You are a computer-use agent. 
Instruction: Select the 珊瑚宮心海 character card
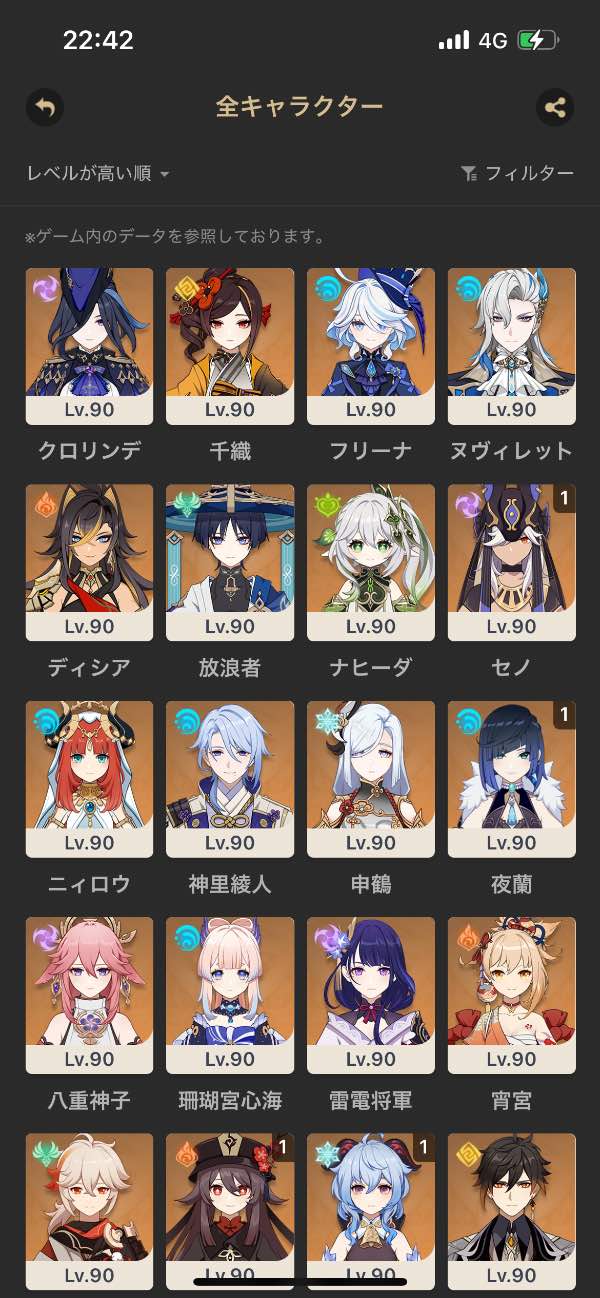(x=230, y=995)
